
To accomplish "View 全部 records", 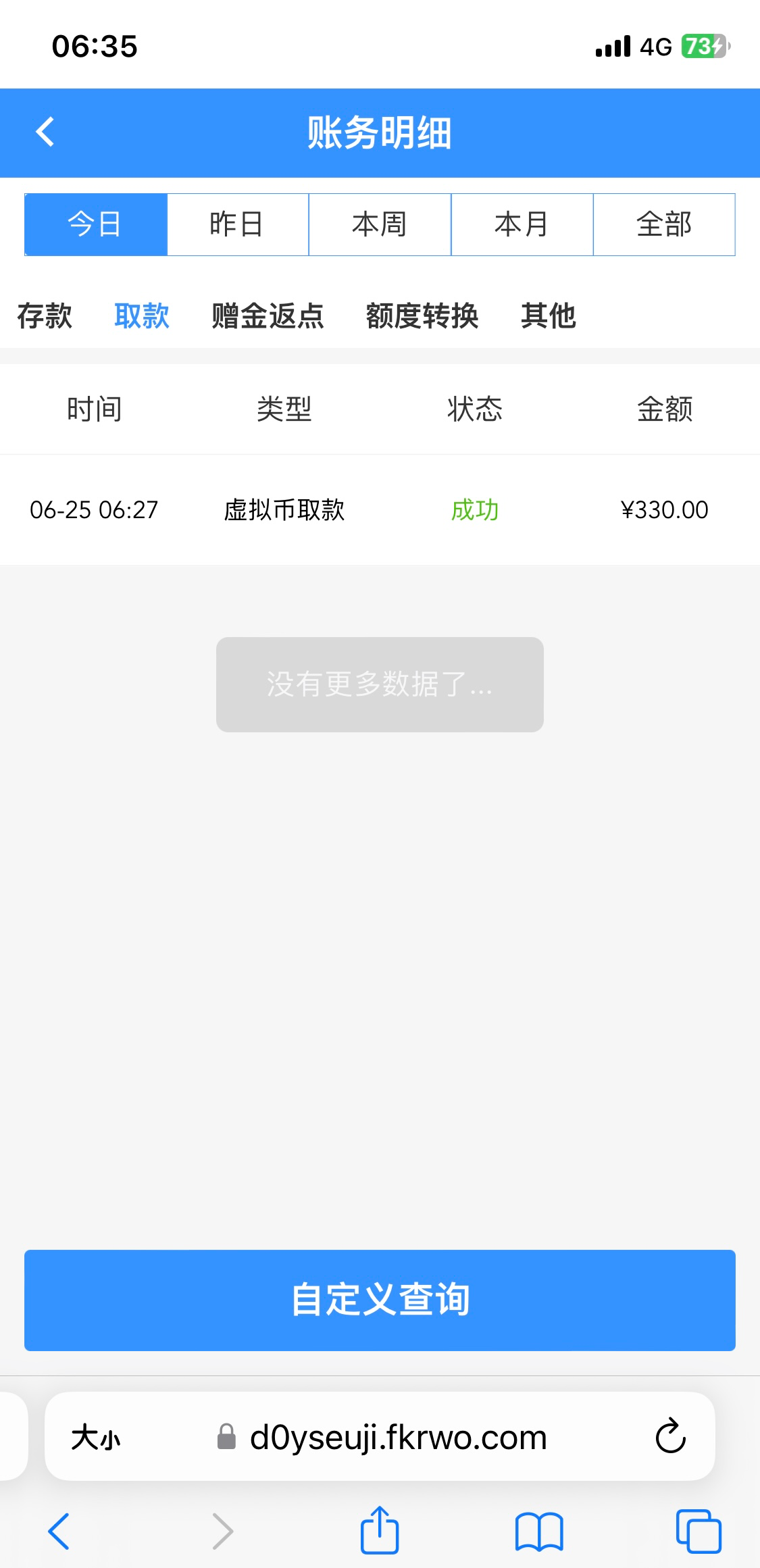I will click(x=664, y=224).
